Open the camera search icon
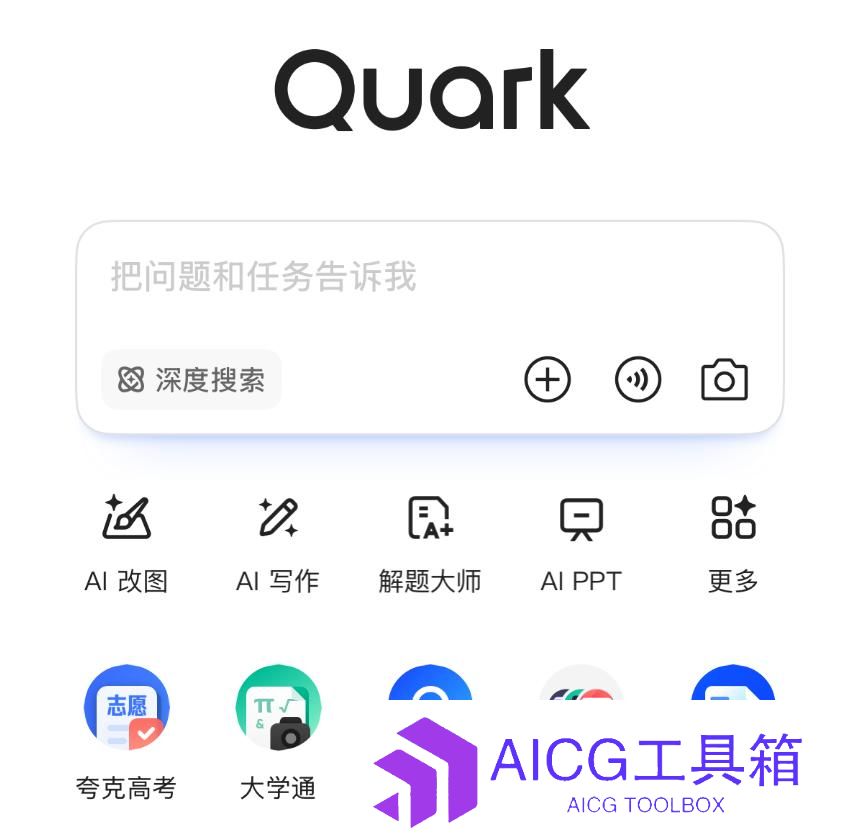Image resolution: width=848 pixels, height=838 pixels. tap(725, 380)
